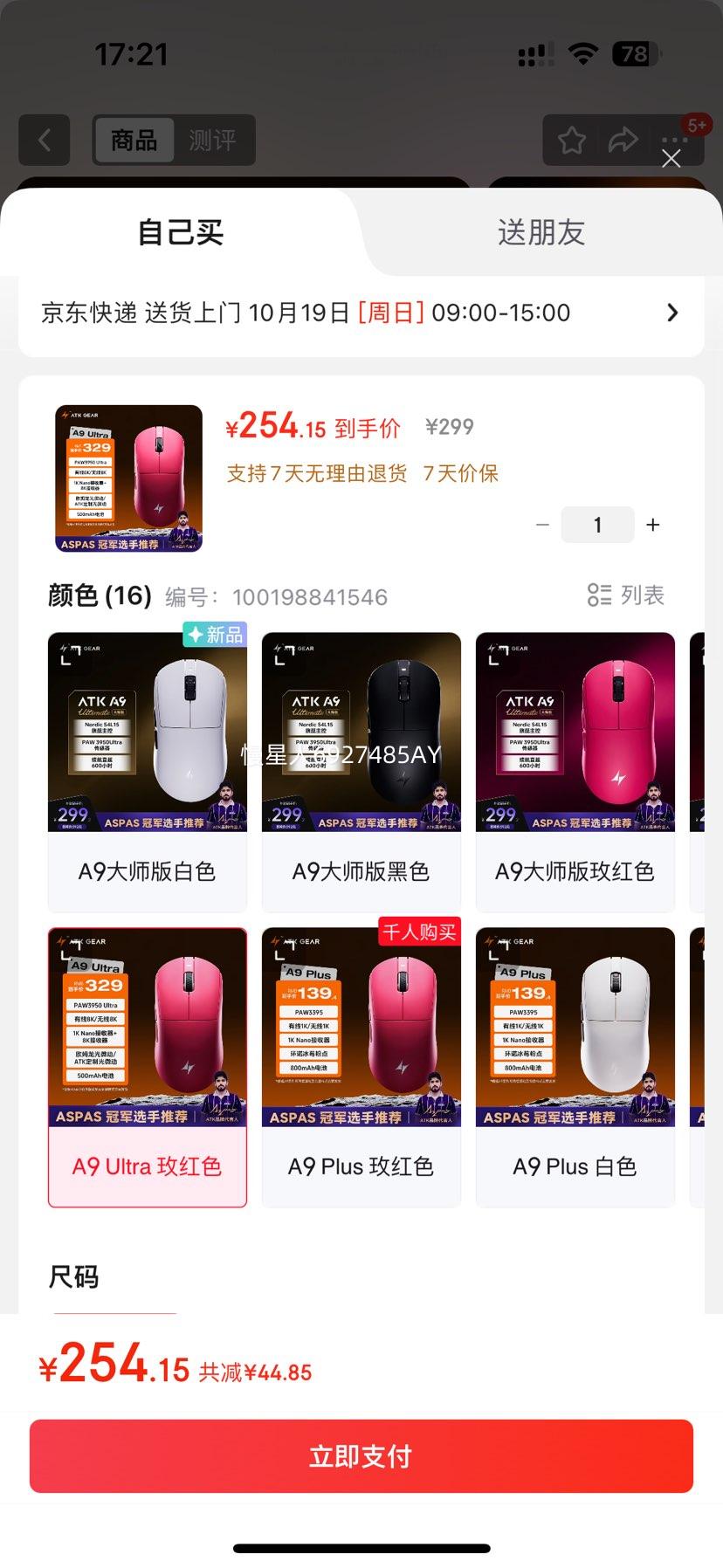The image size is (723, 1568).
Task: Choose the A9大师版黑色 option
Action: point(361,770)
